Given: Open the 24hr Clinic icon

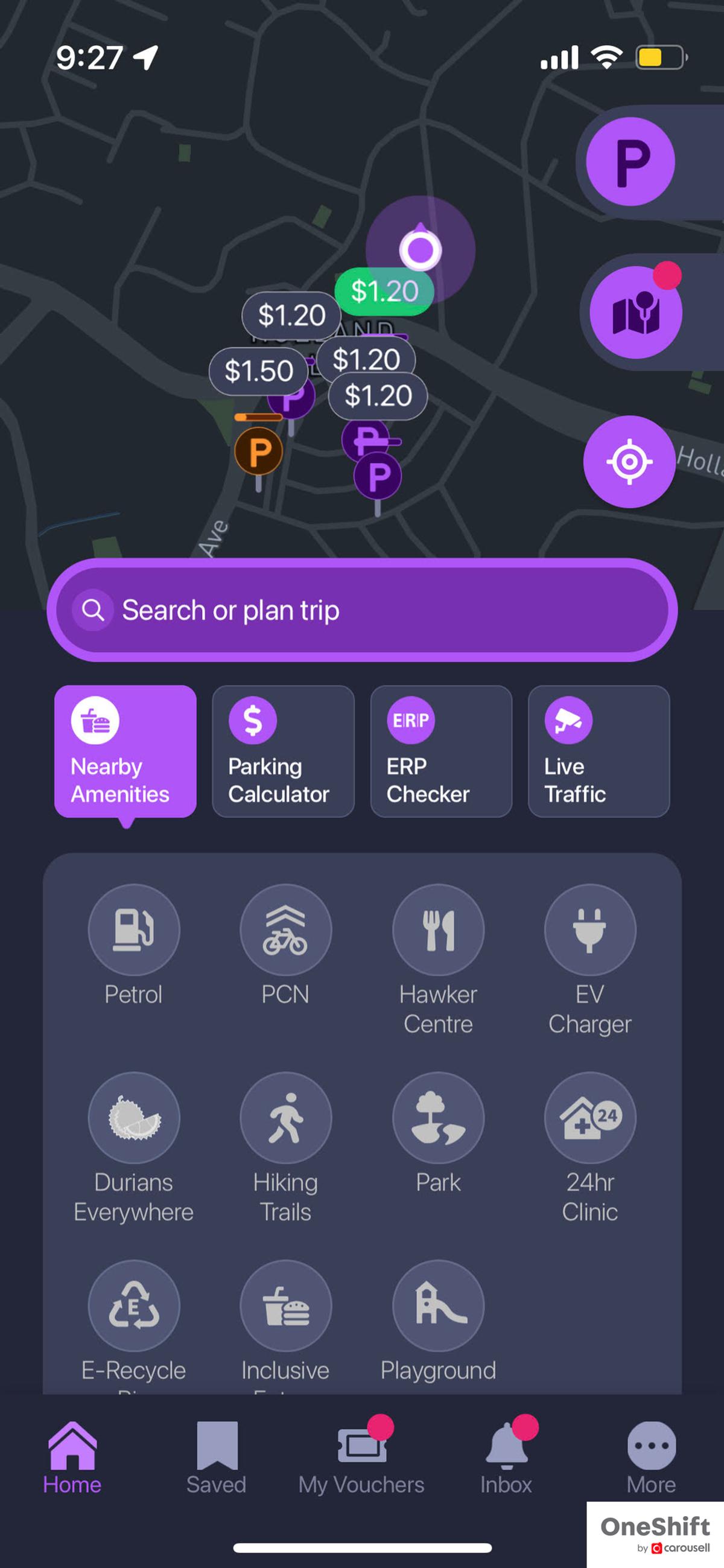Looking at the screenshot, I should (590, 1118).
